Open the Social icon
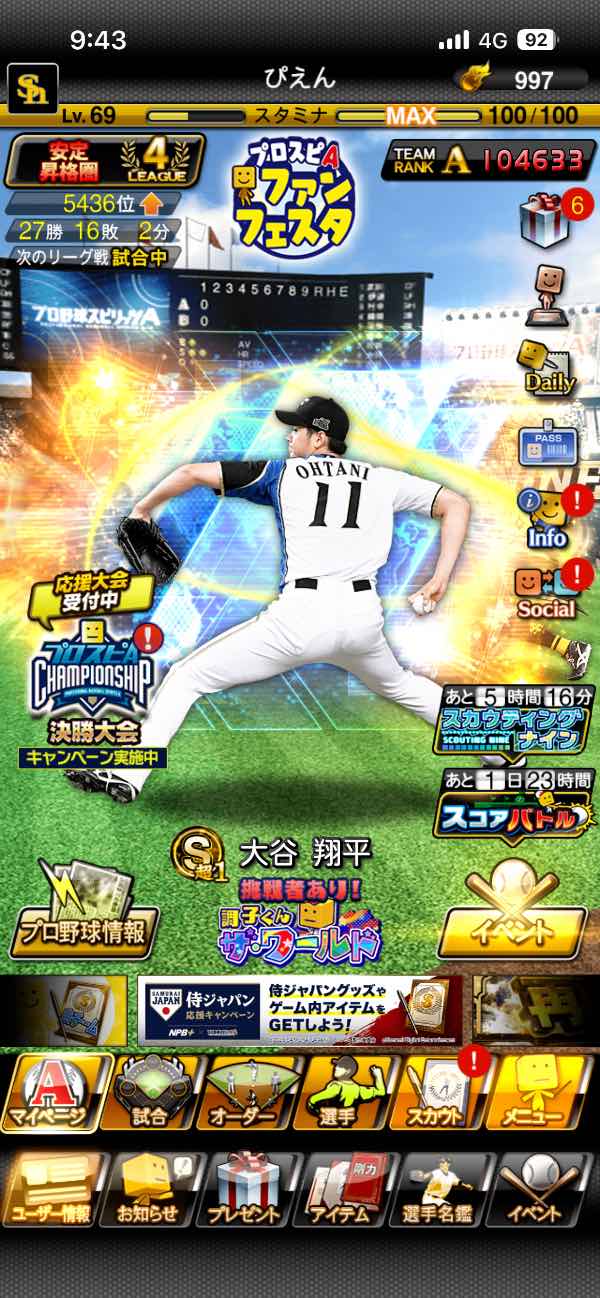The width and height of the screenshot is (600, 1298). [546, 592]
